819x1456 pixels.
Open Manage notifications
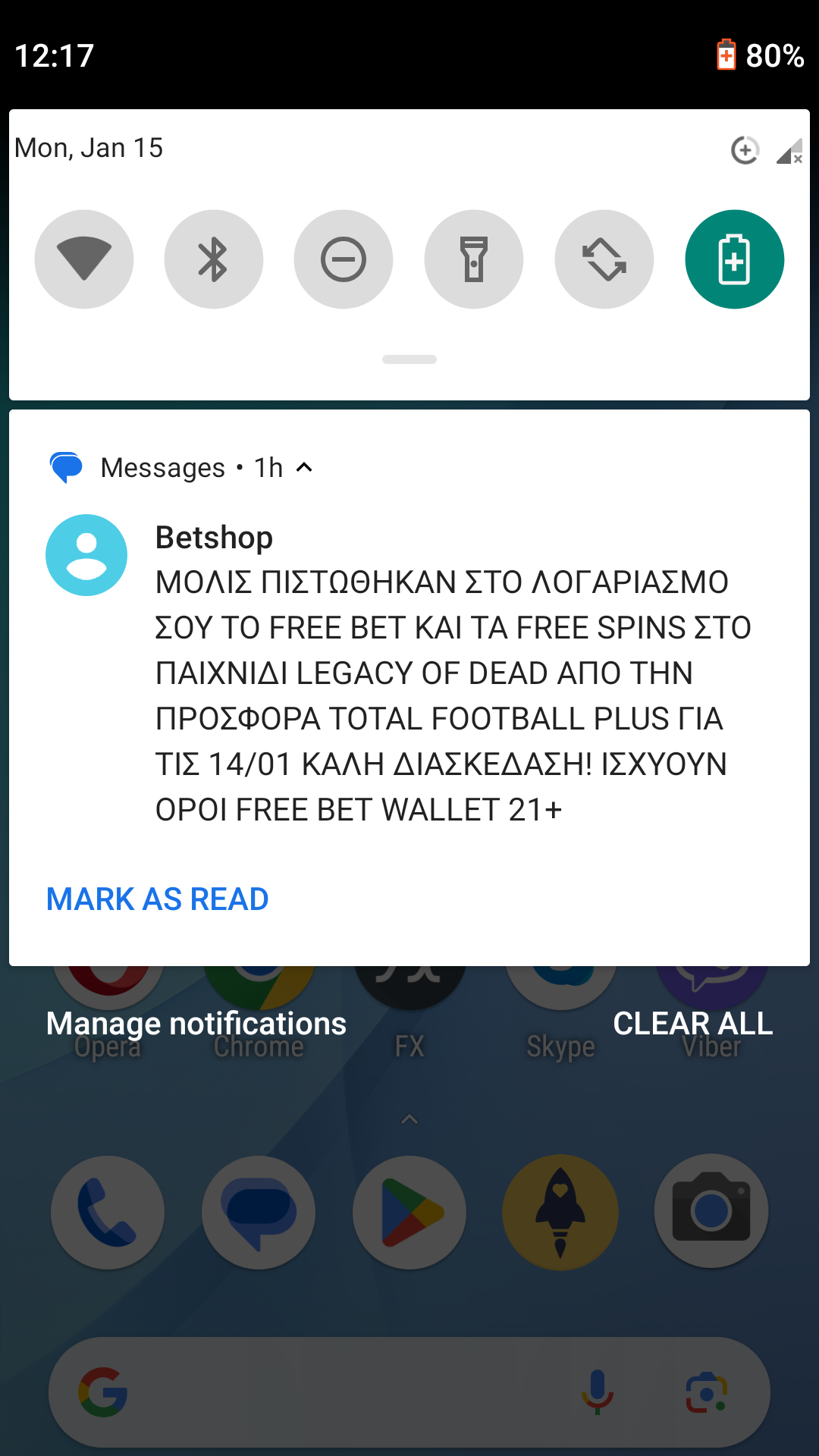196,1024
